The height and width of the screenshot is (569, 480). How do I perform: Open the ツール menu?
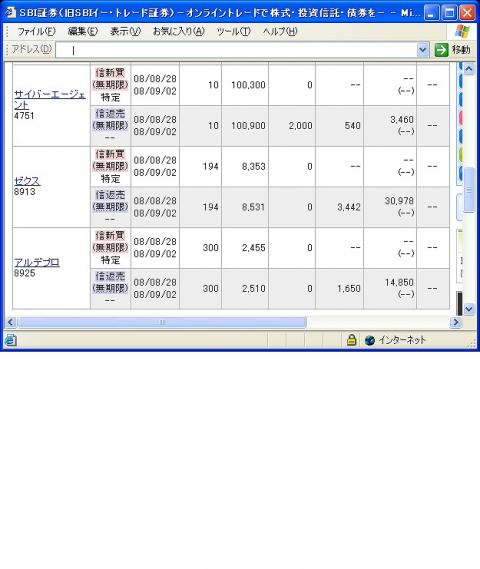click(x=233, y=32)
